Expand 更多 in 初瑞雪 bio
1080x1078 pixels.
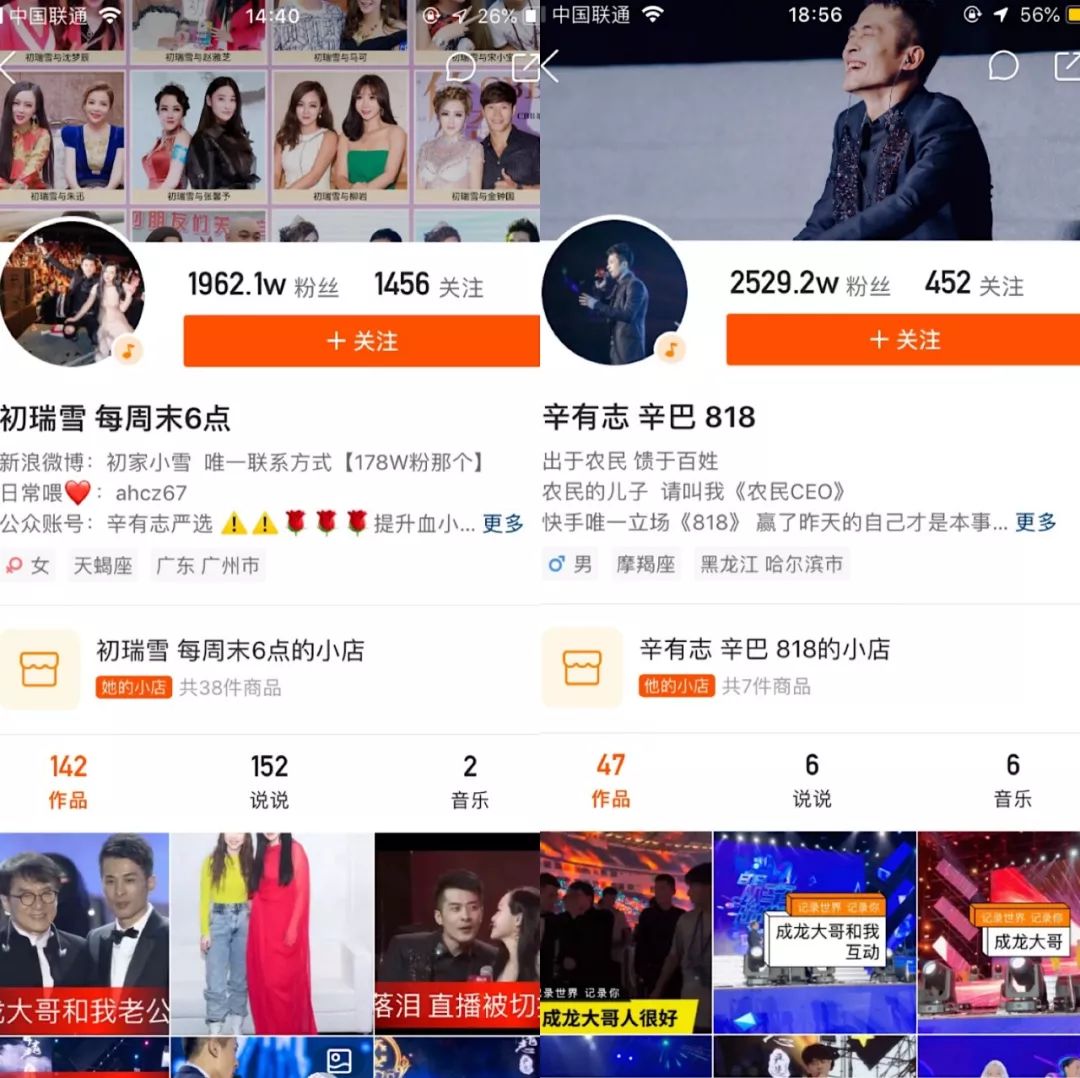coord(503,523)
